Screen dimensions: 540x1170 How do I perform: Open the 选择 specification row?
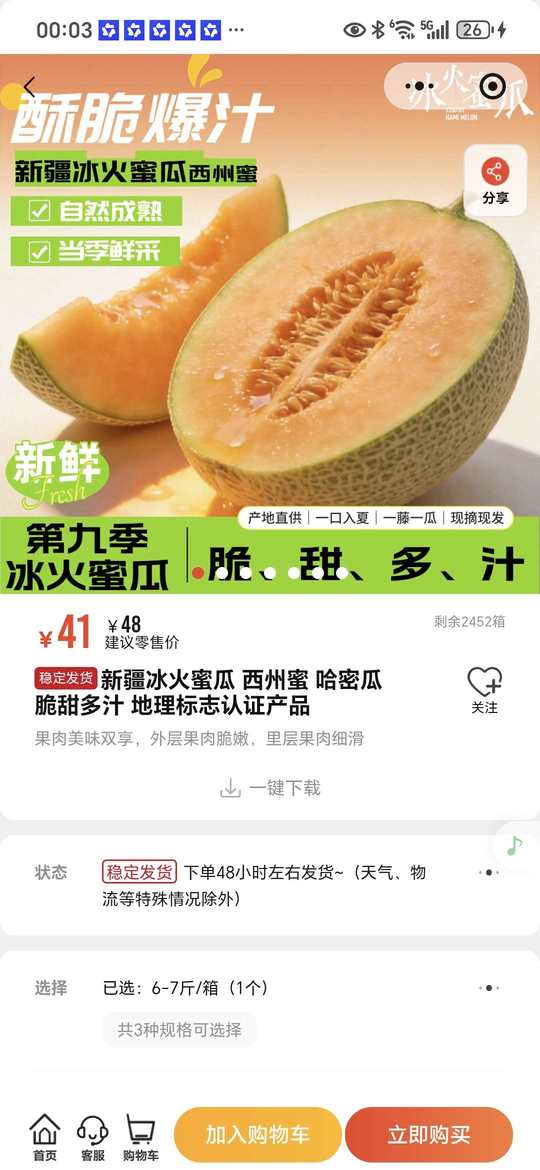pyautogui.click(x=270, y=988)
